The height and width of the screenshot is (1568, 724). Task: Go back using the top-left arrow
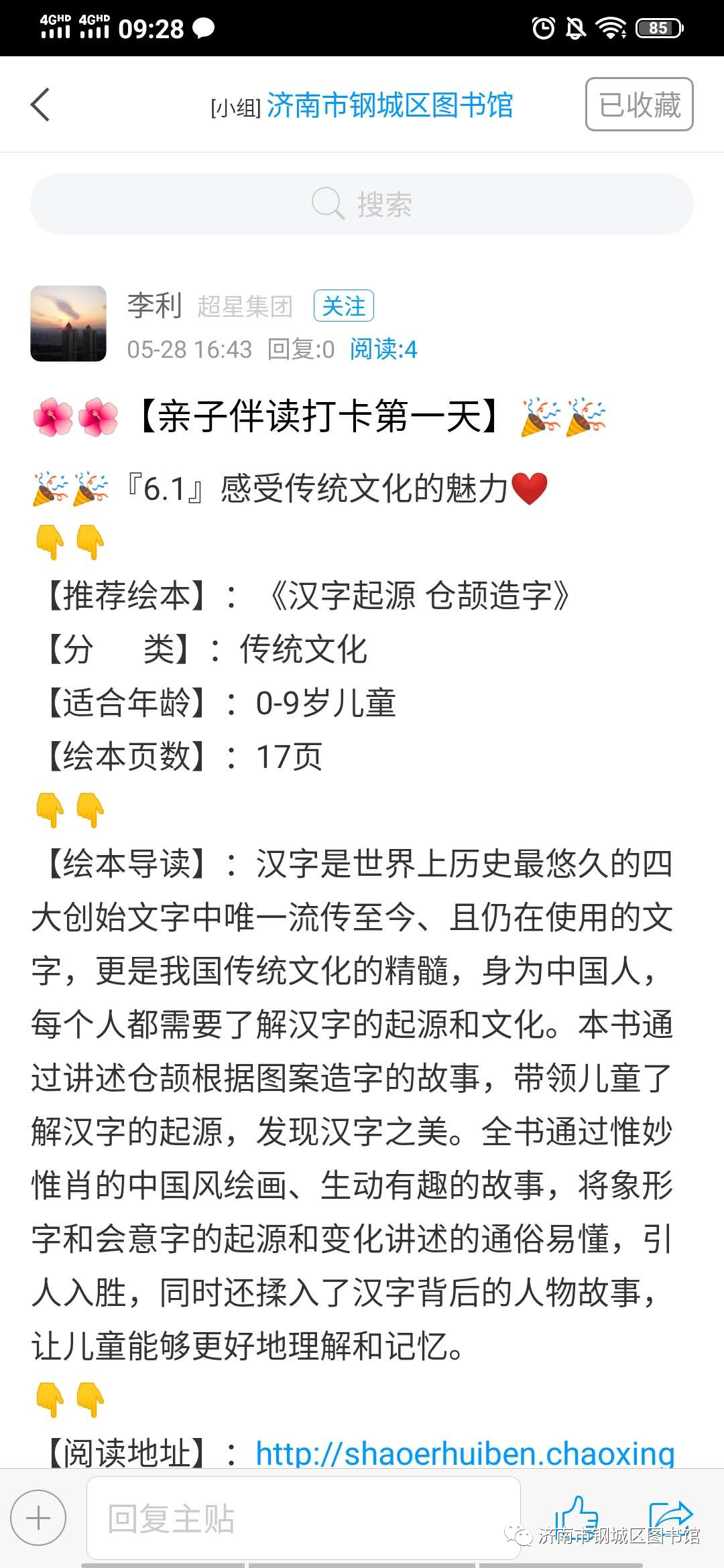point(40,105)
